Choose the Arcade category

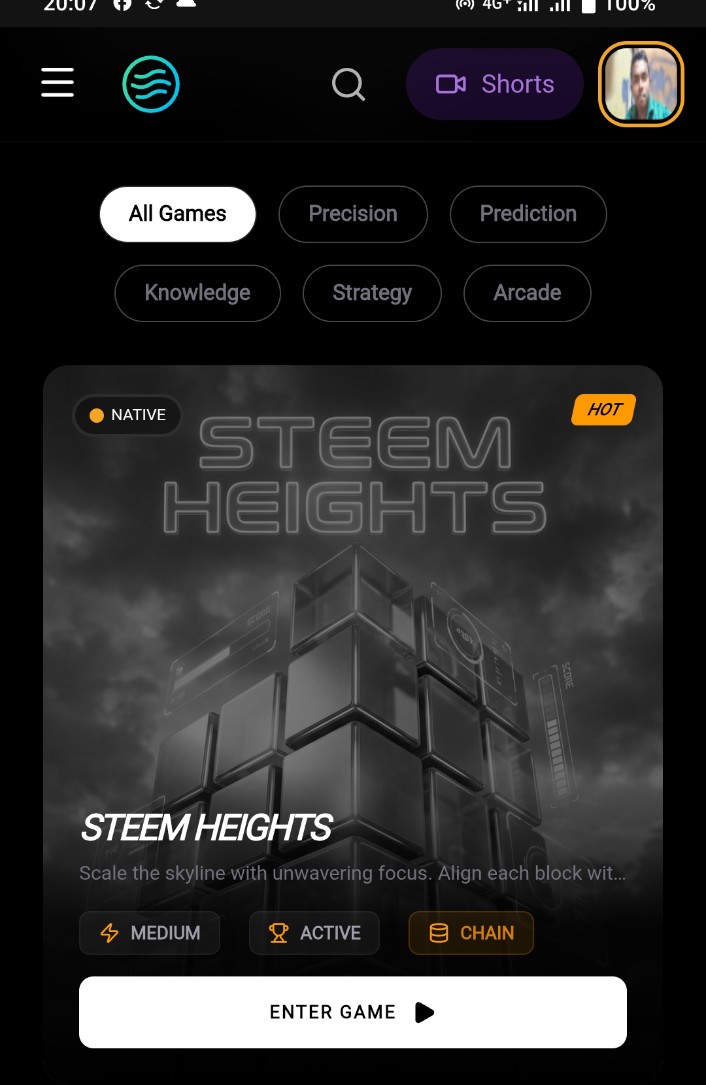[527, 293]
